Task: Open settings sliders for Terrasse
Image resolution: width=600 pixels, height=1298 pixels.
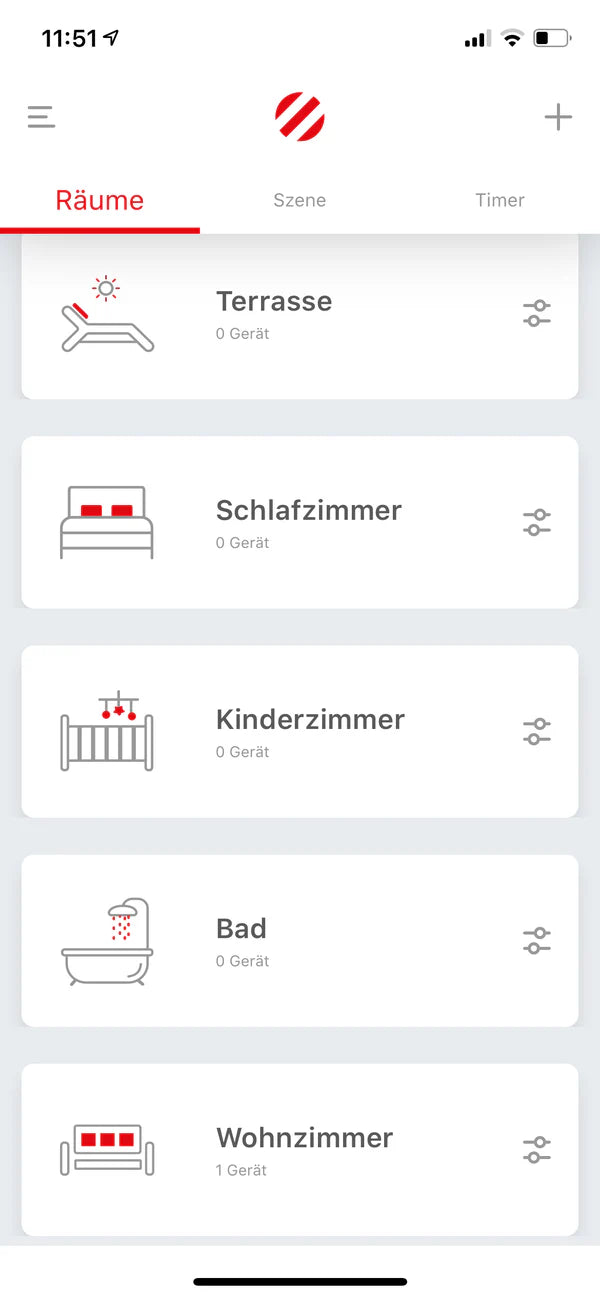Action: coord(537,313)
